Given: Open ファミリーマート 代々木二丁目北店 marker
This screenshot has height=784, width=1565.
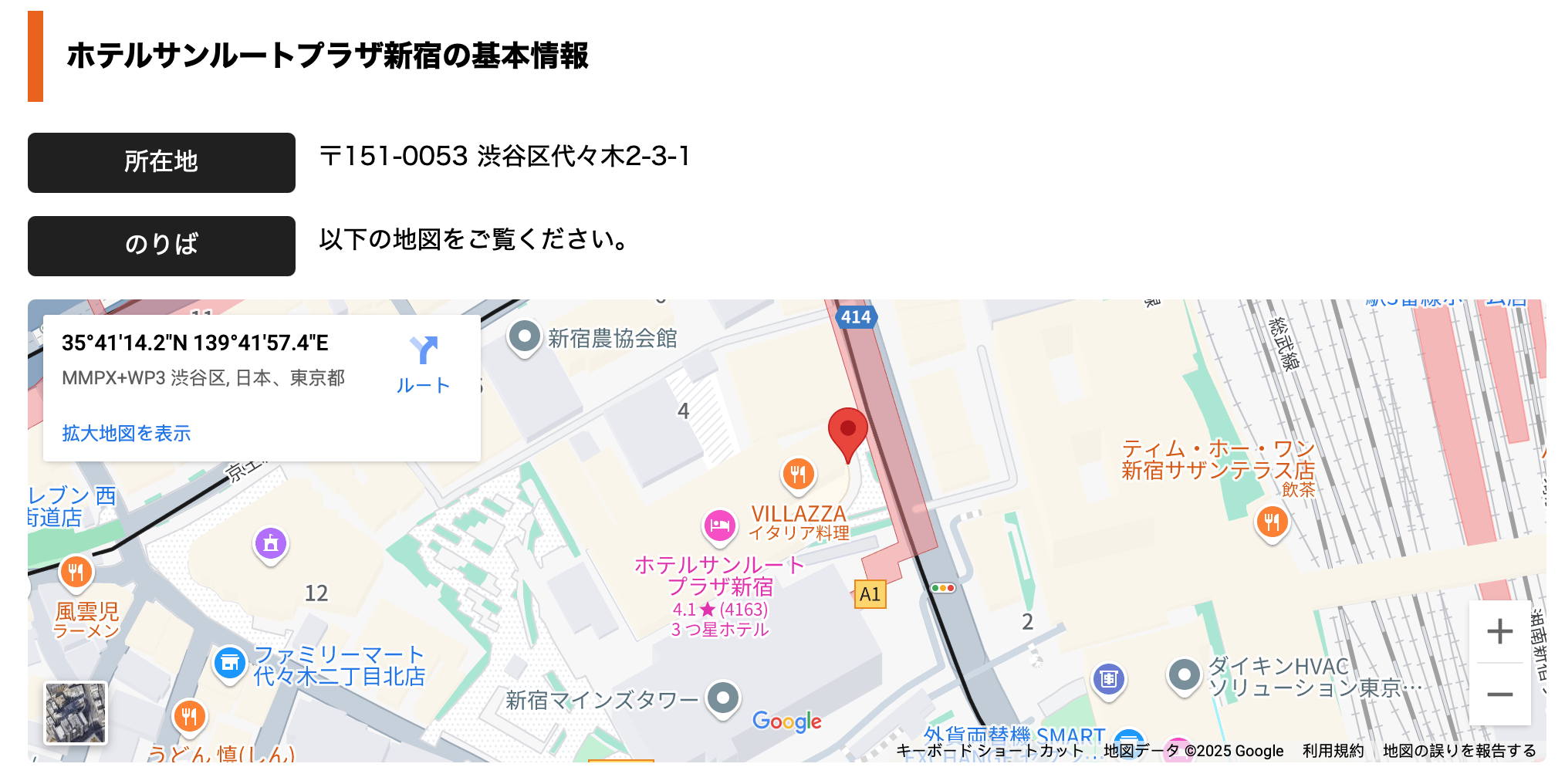Looking at the screenshot, I should (x=229, y=663).
